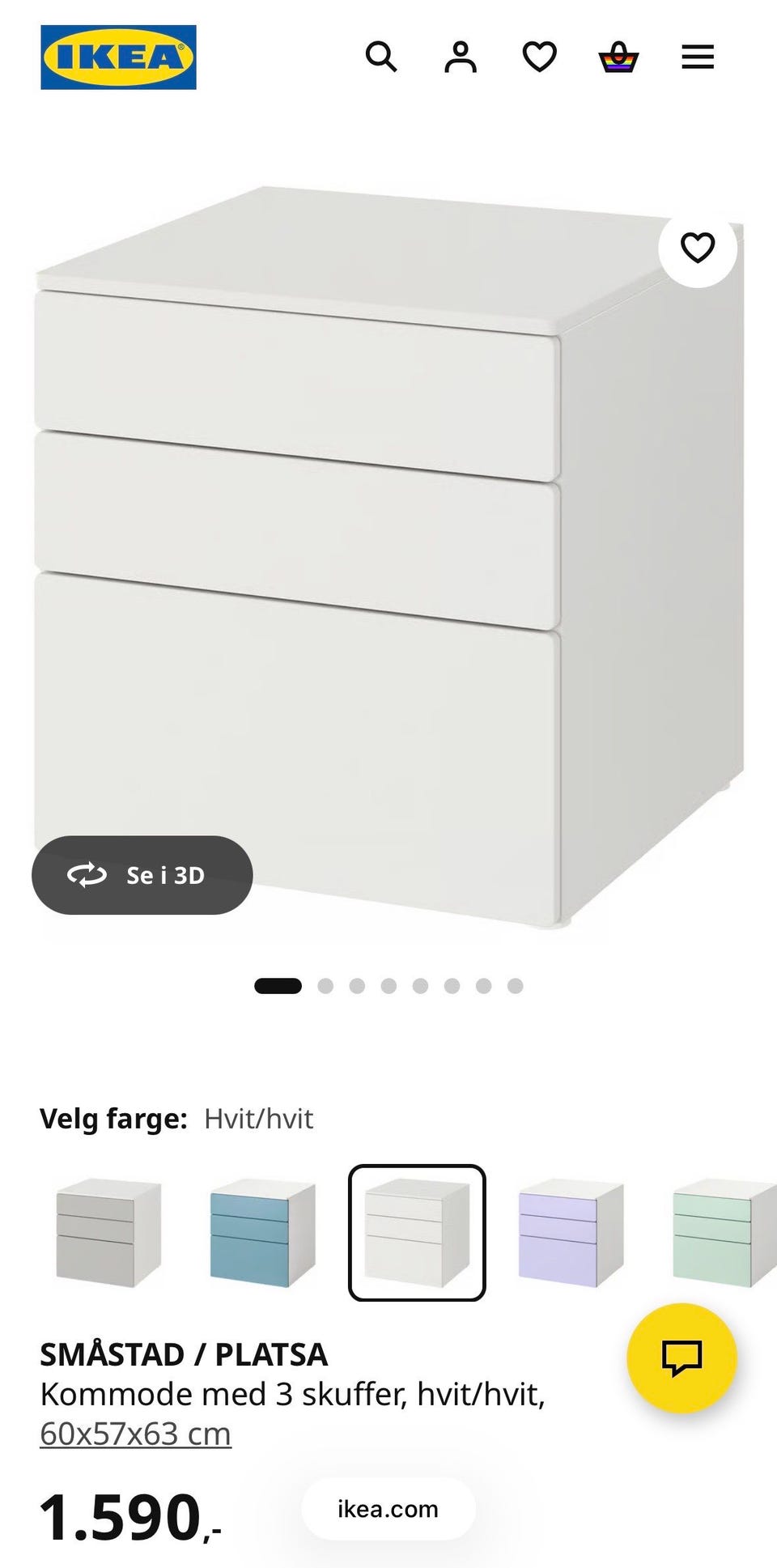The height and width of the screenshot is (1568, 777).
Task: Open the favorites heart in the header
Action: tap(540, 57)
